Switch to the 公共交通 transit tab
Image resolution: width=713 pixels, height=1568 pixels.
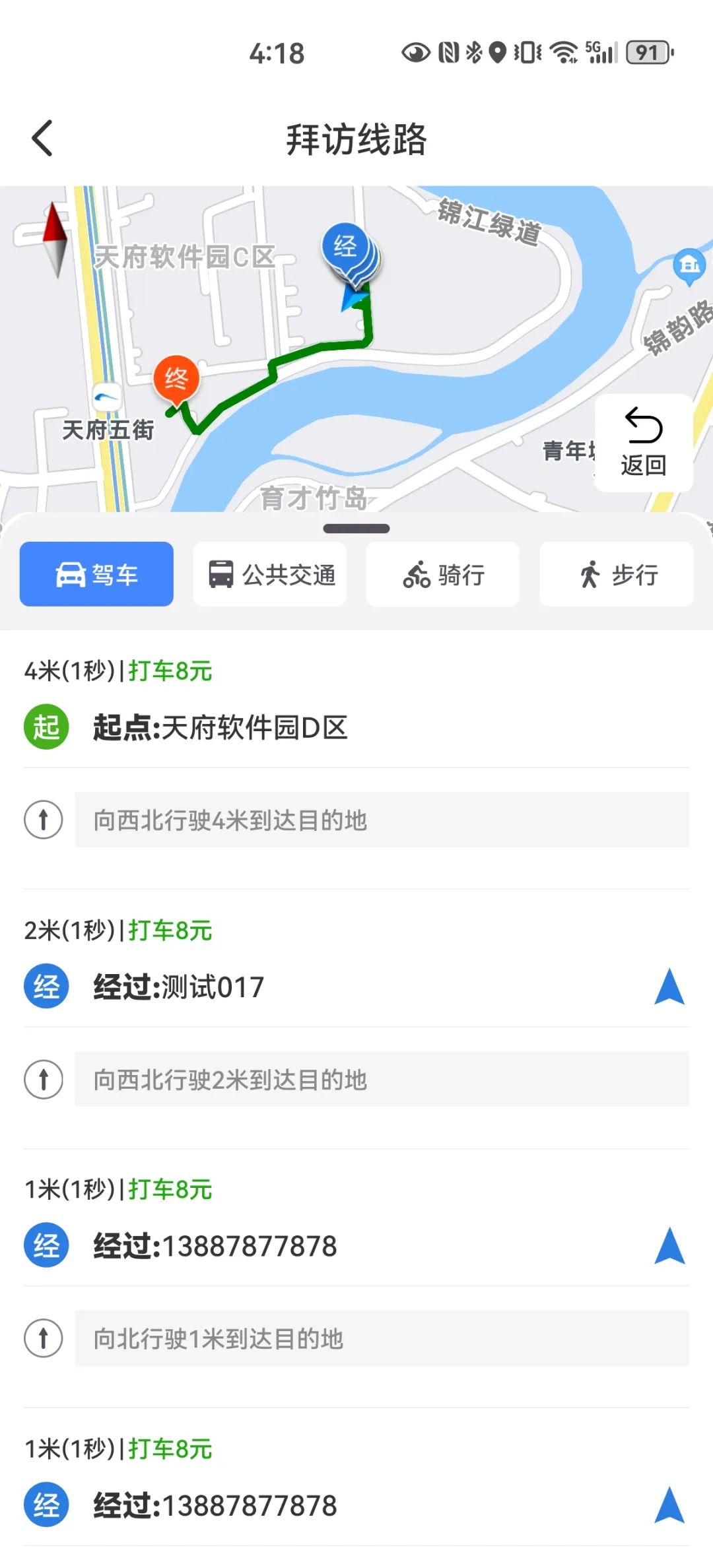pos(269,574)
